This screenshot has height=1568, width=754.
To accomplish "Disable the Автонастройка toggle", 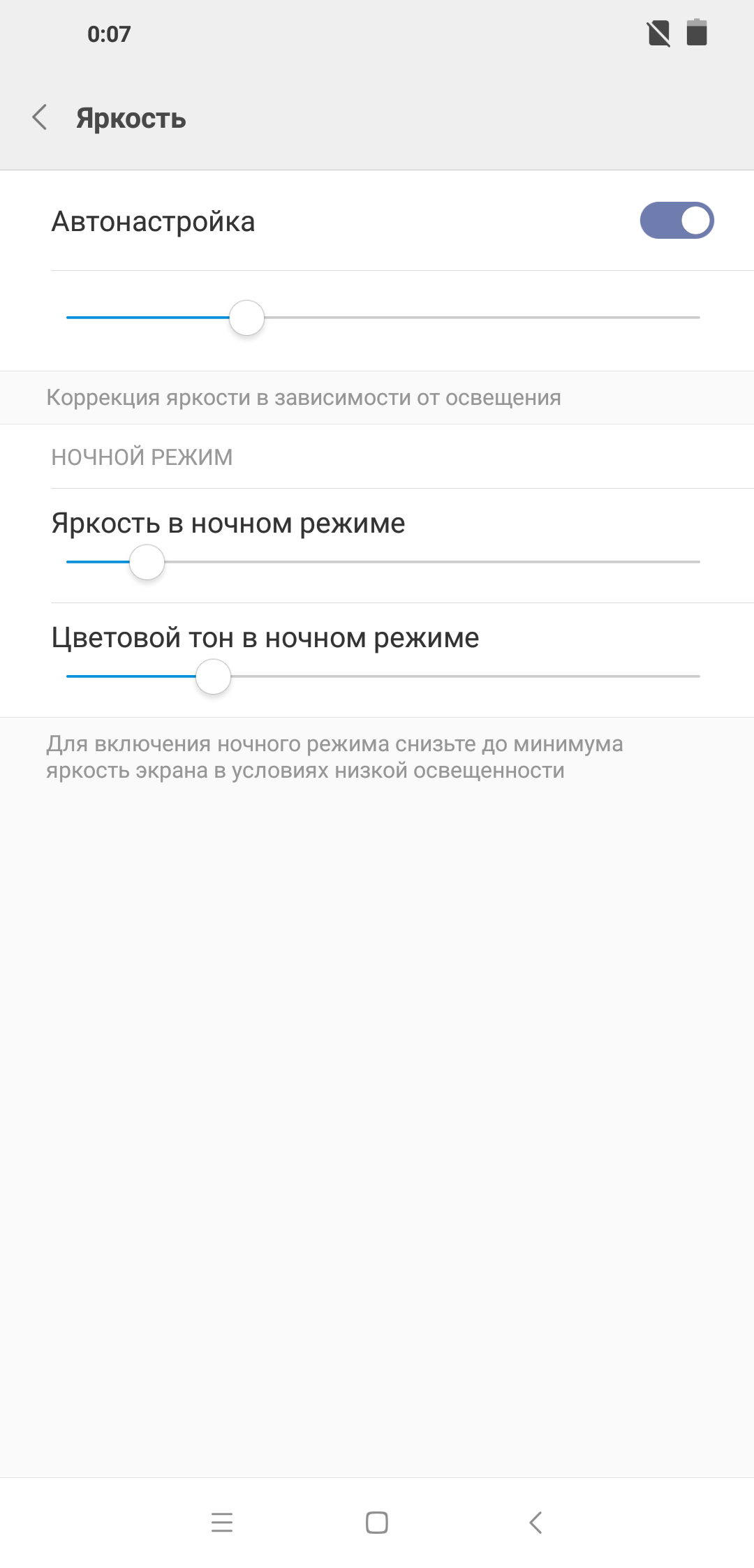I will point(676,221).
